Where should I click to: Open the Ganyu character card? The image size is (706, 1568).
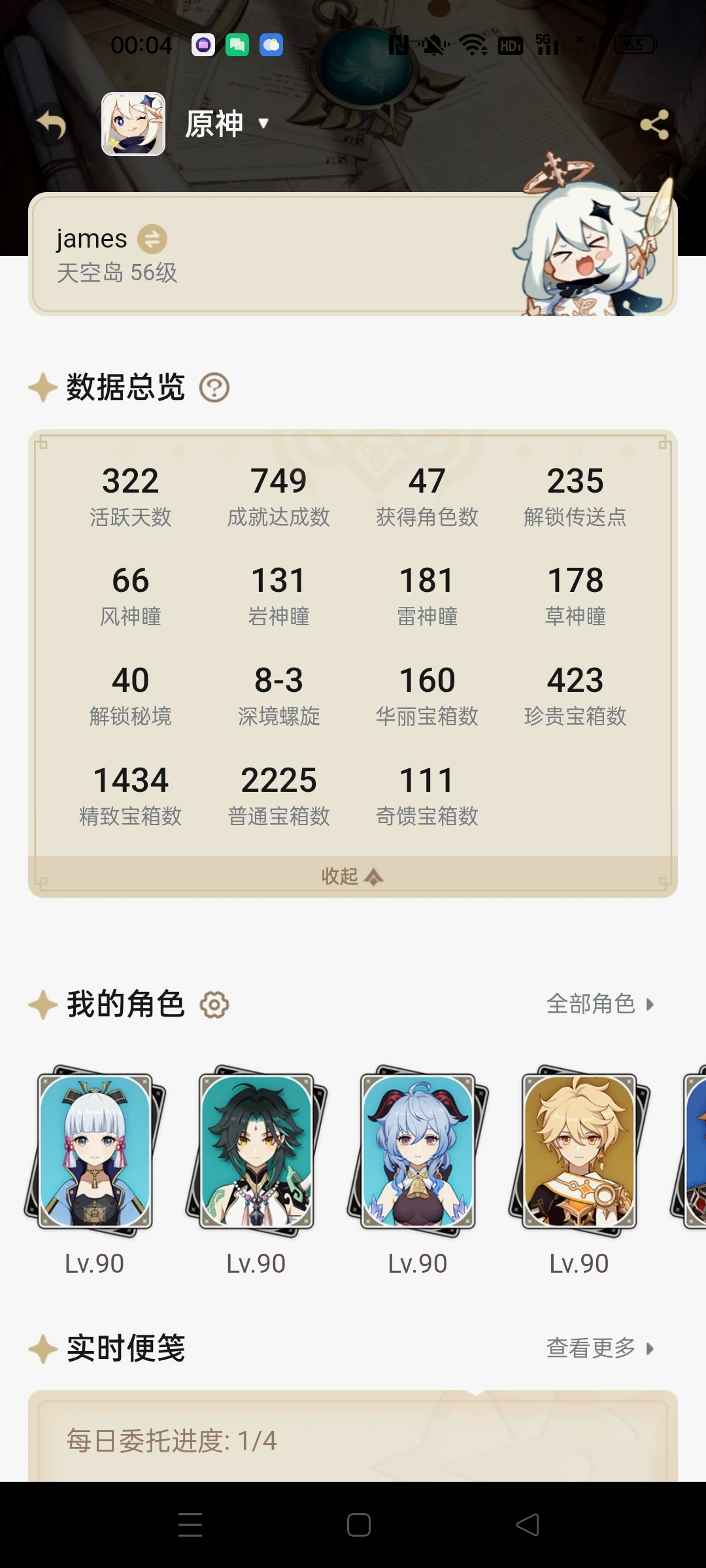point(418,1151)
